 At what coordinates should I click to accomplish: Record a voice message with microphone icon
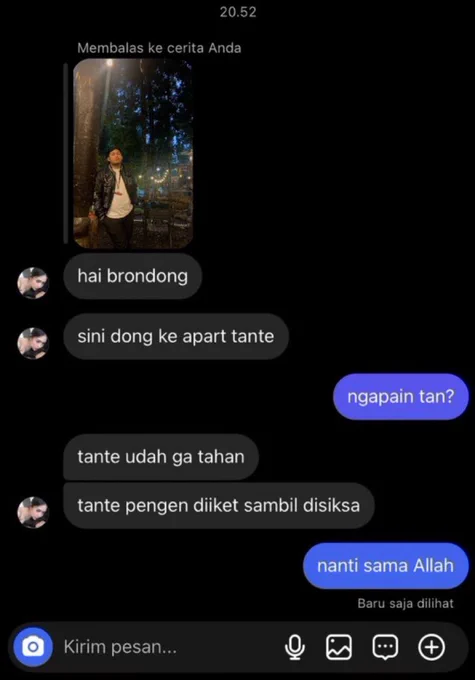pos(295,647)
